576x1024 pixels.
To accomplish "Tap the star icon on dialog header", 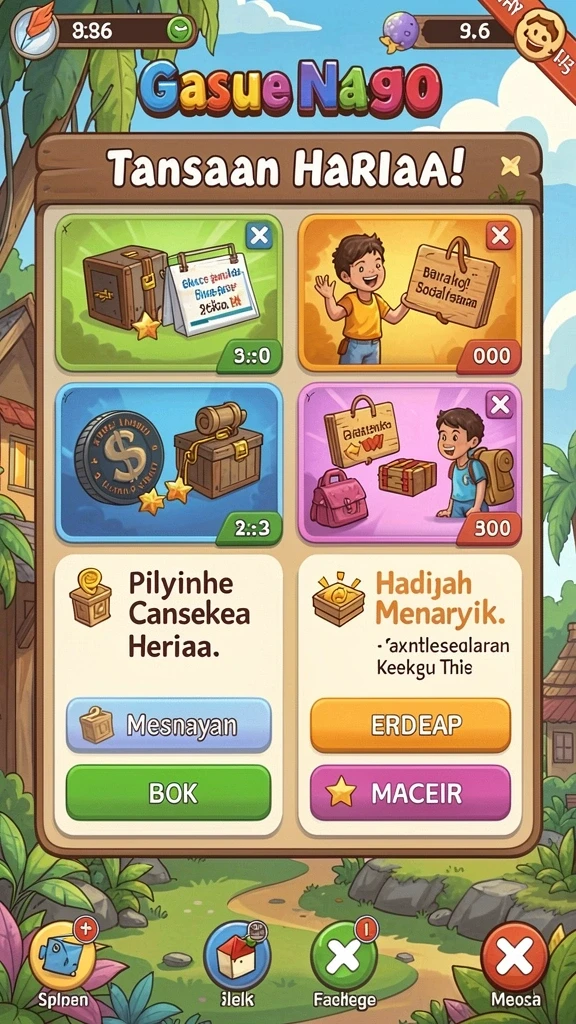I will pos(510,166).
